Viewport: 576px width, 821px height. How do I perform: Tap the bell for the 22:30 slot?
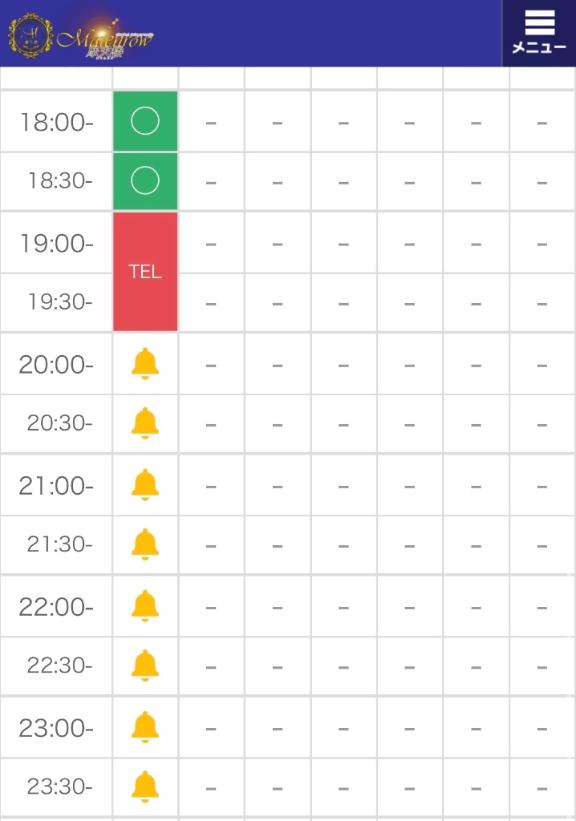click(145, 665)
